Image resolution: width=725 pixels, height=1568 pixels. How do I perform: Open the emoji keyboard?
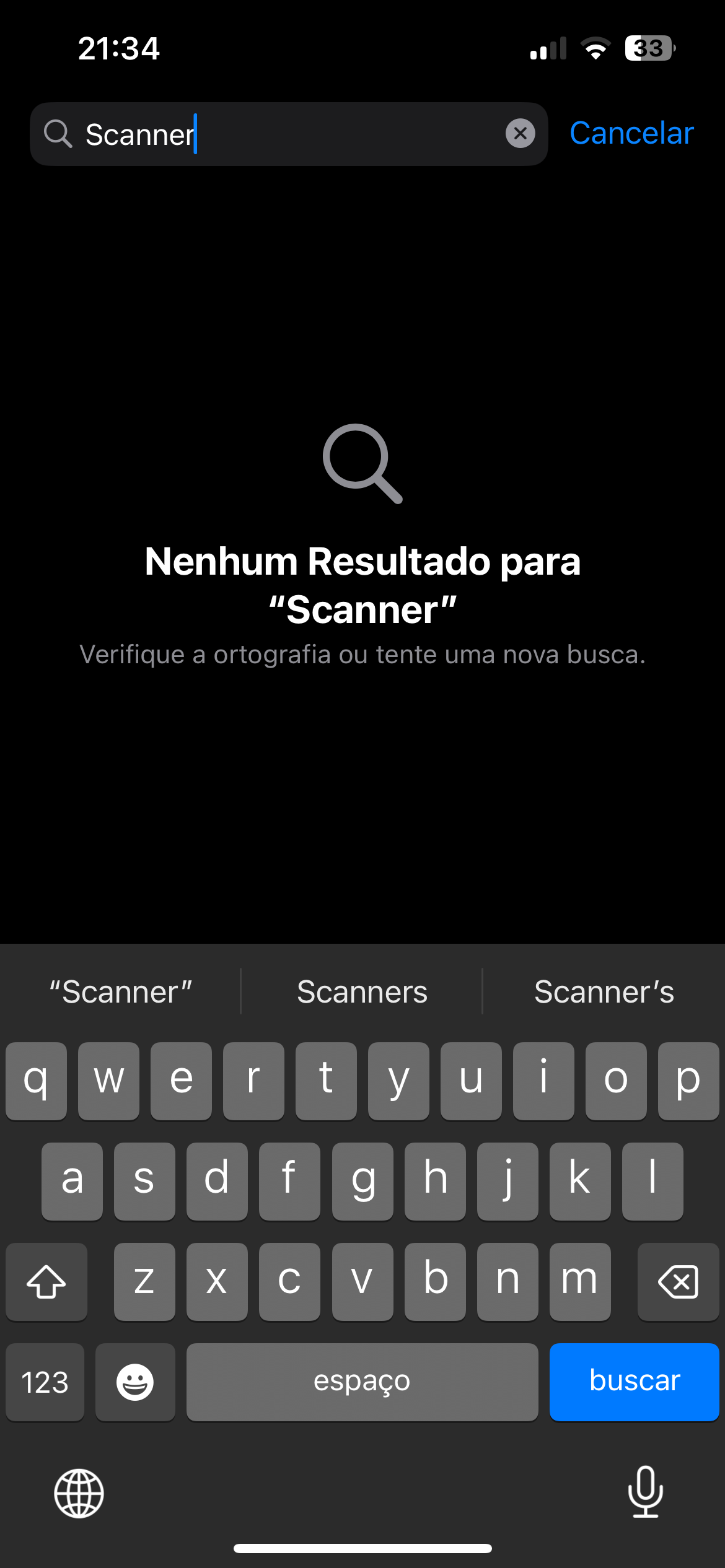tap(135, 1382)
